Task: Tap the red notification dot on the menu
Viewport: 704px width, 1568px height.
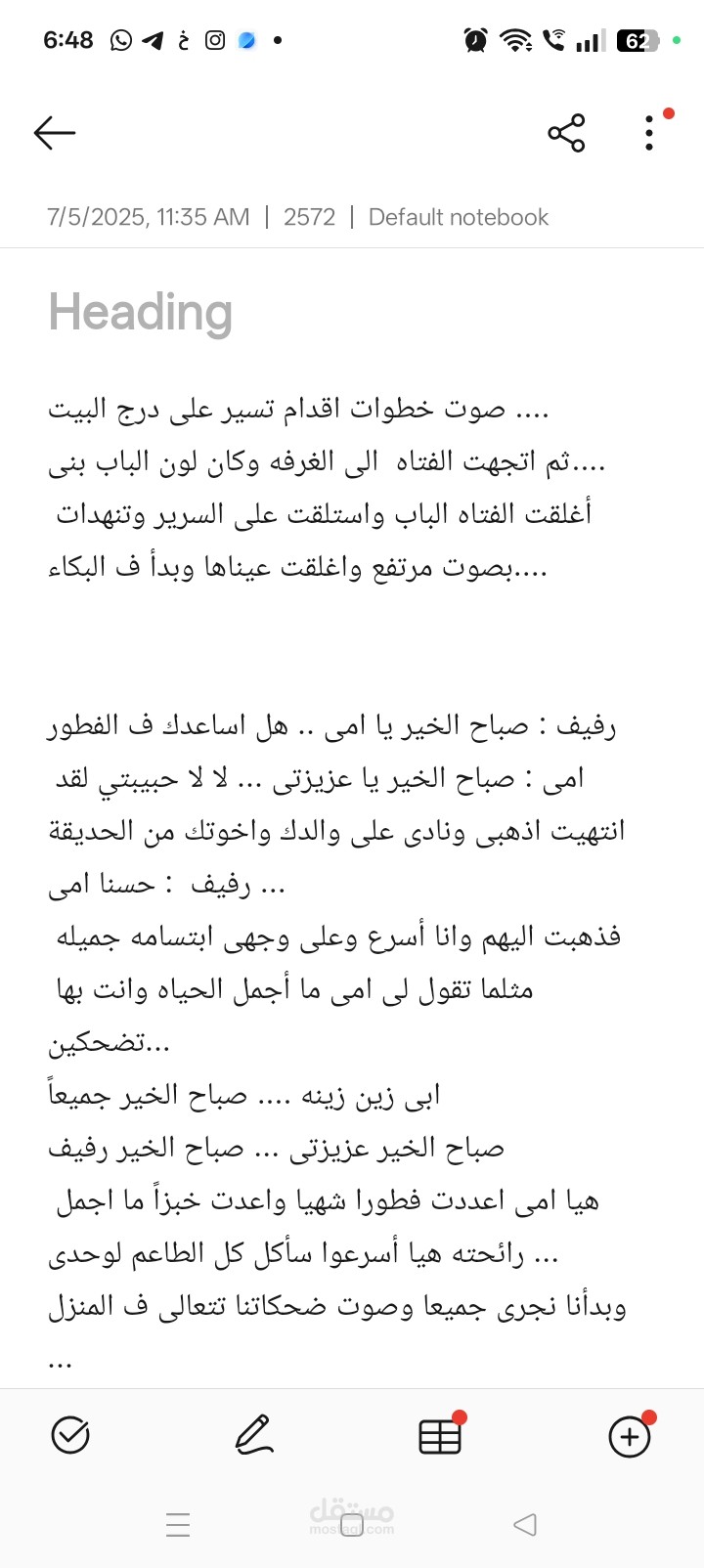Action: [x=668, y=114]
